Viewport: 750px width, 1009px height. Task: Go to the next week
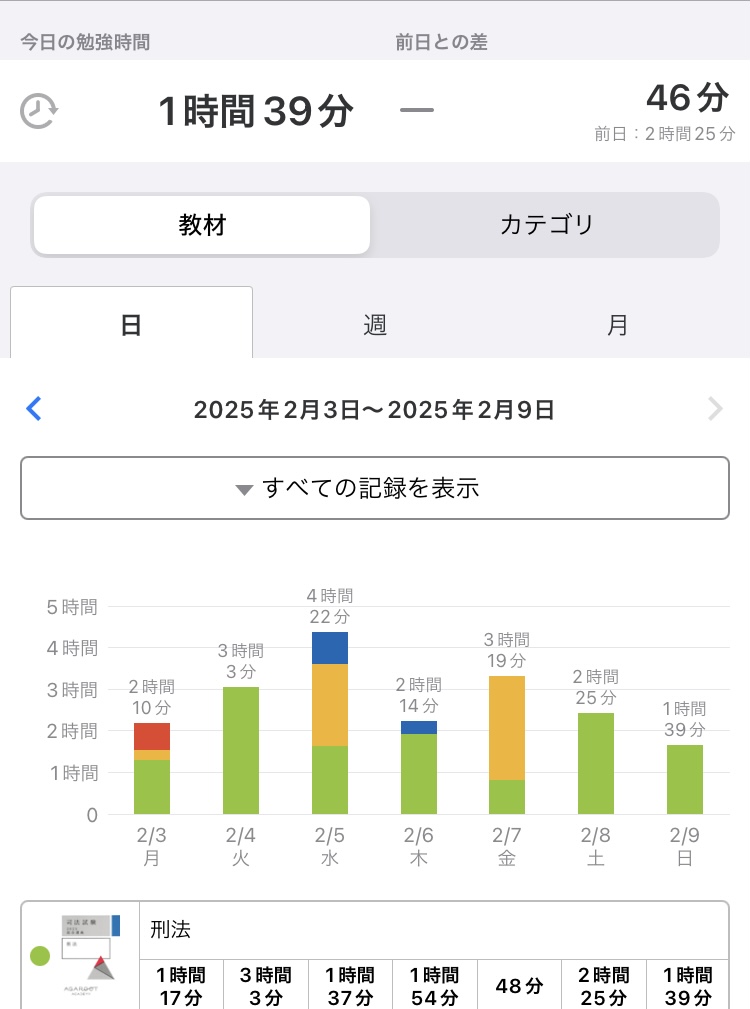point(715,409)
